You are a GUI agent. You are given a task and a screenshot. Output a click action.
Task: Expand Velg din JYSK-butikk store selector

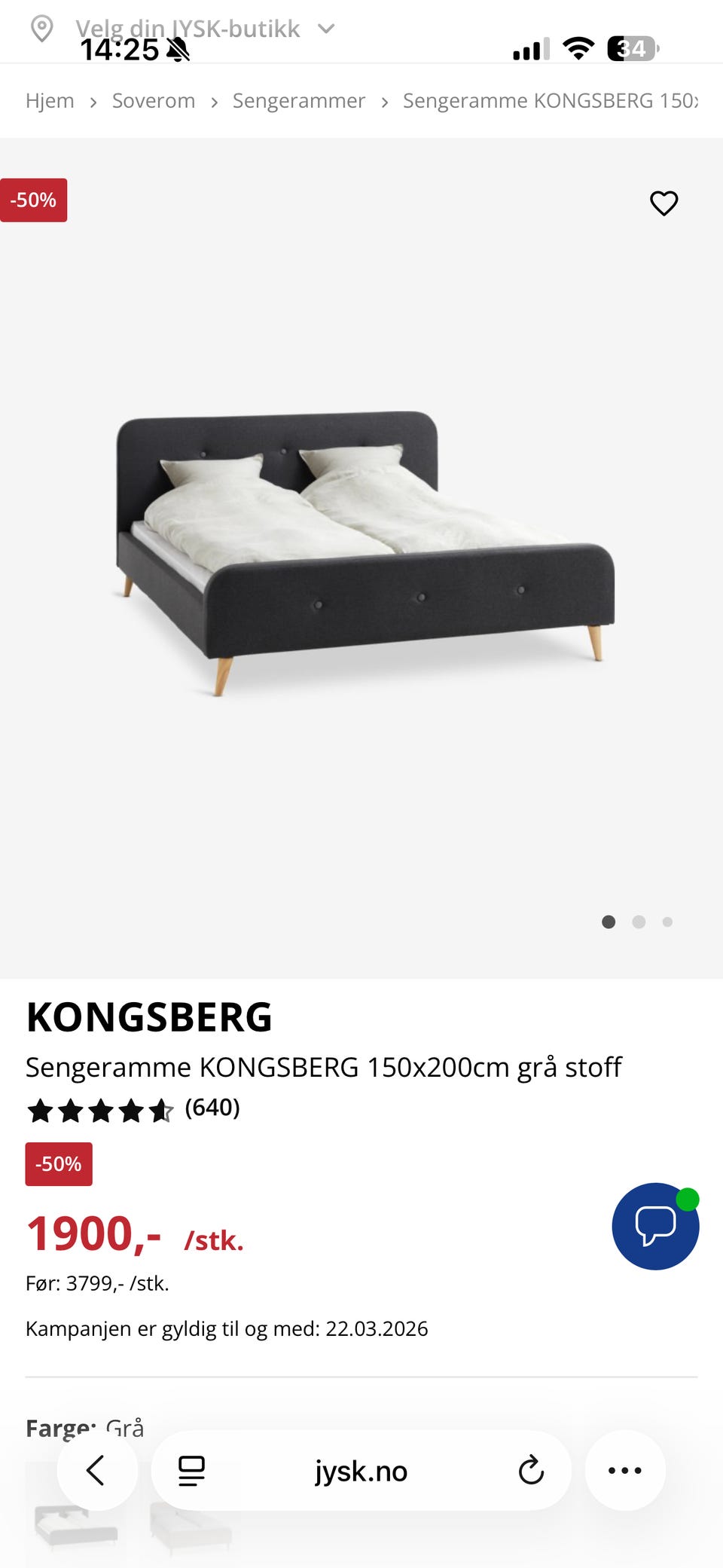pyautogui.click(x=188, y=29)
